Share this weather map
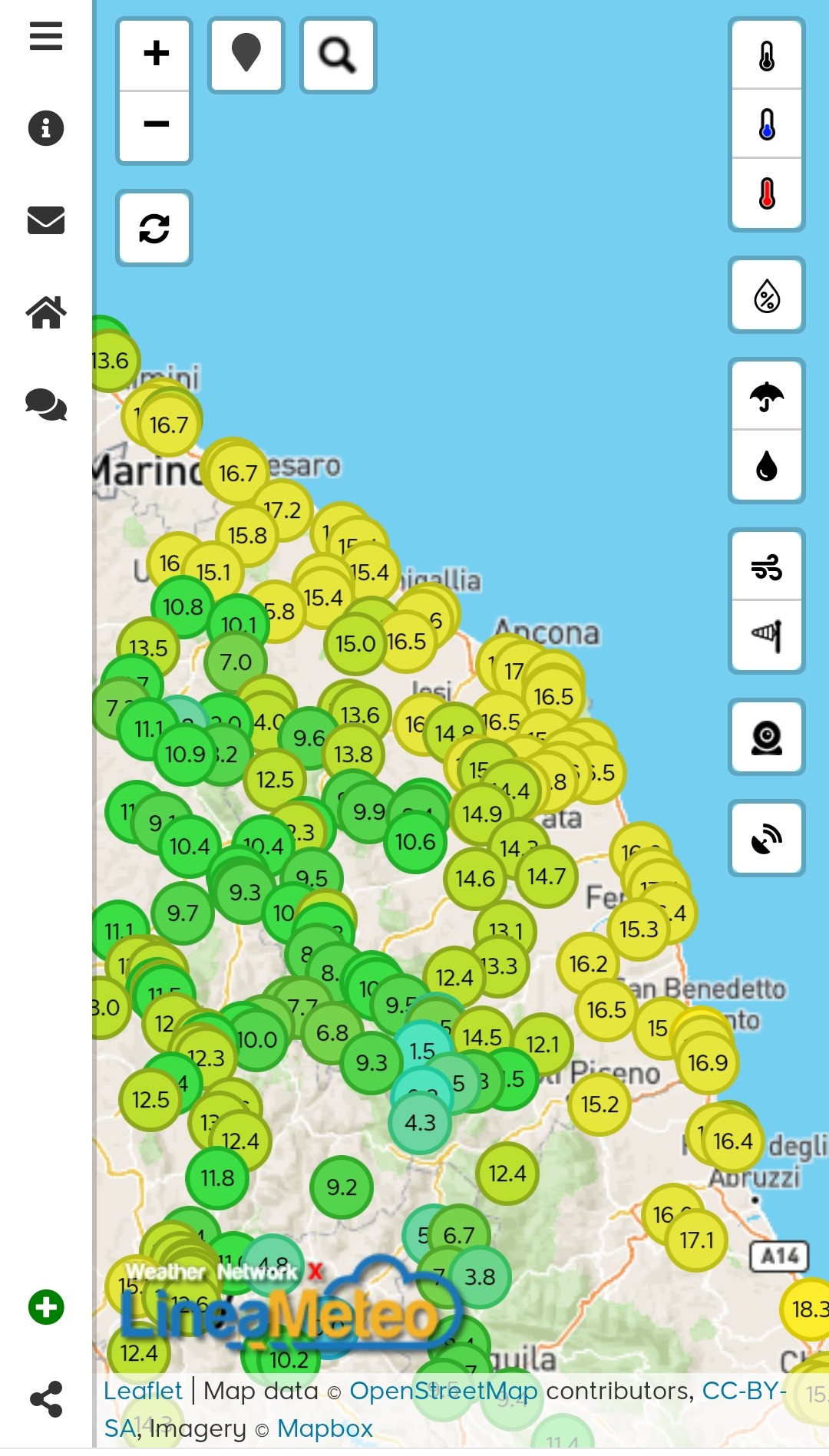Screen dimensions: 829x1456 (x=46, y=1399)
